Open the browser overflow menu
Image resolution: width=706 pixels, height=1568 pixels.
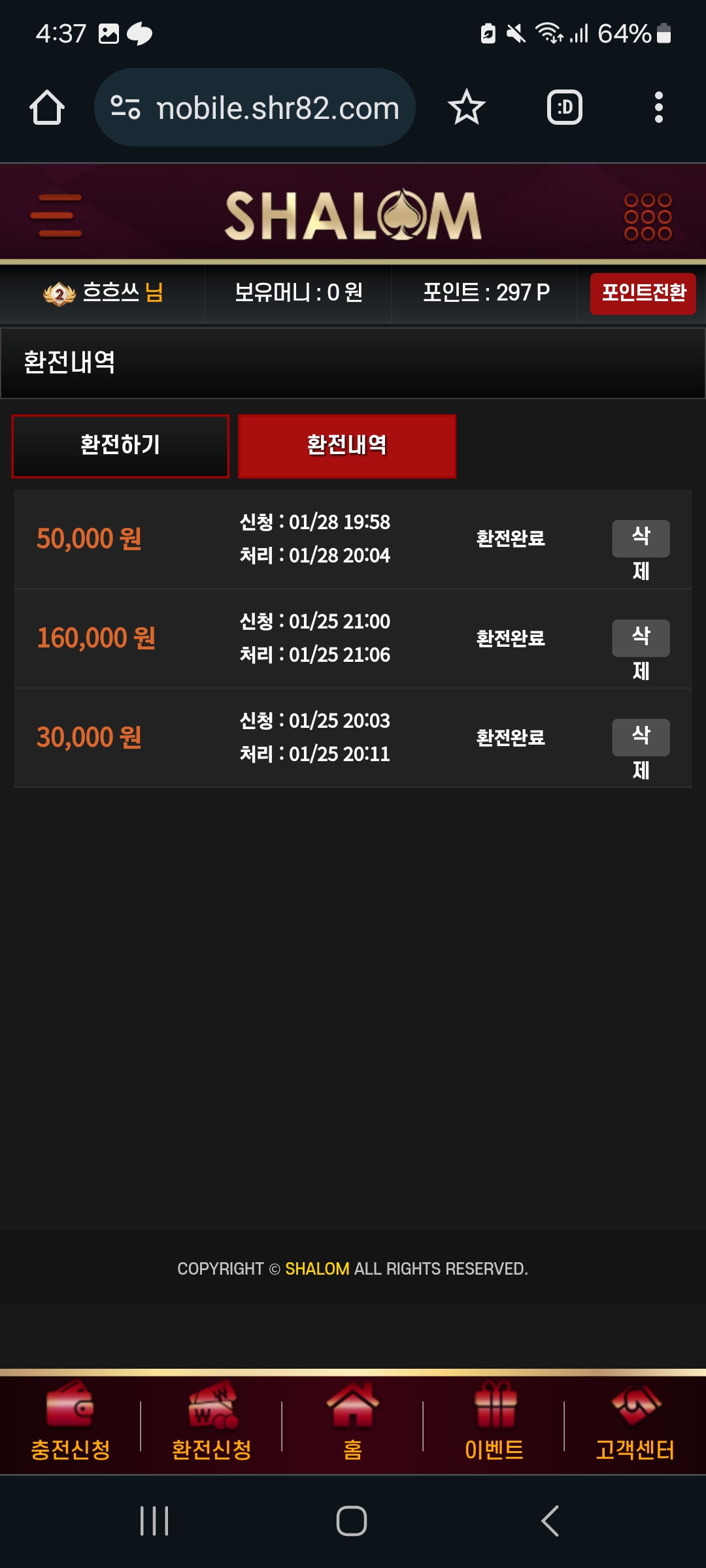[x=659, y=108]
